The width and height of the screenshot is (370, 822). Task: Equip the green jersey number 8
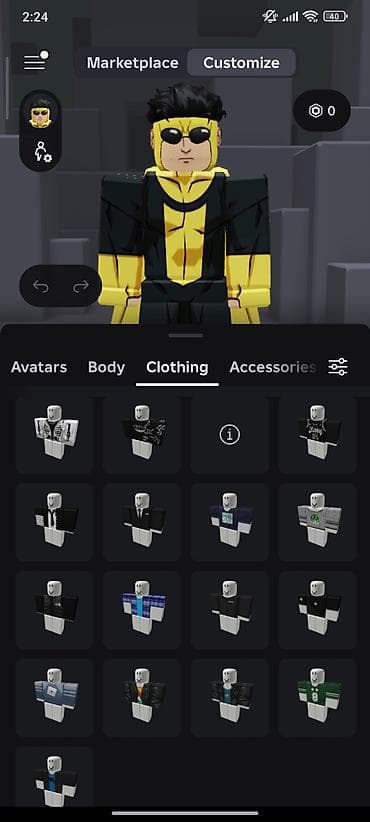318,698
